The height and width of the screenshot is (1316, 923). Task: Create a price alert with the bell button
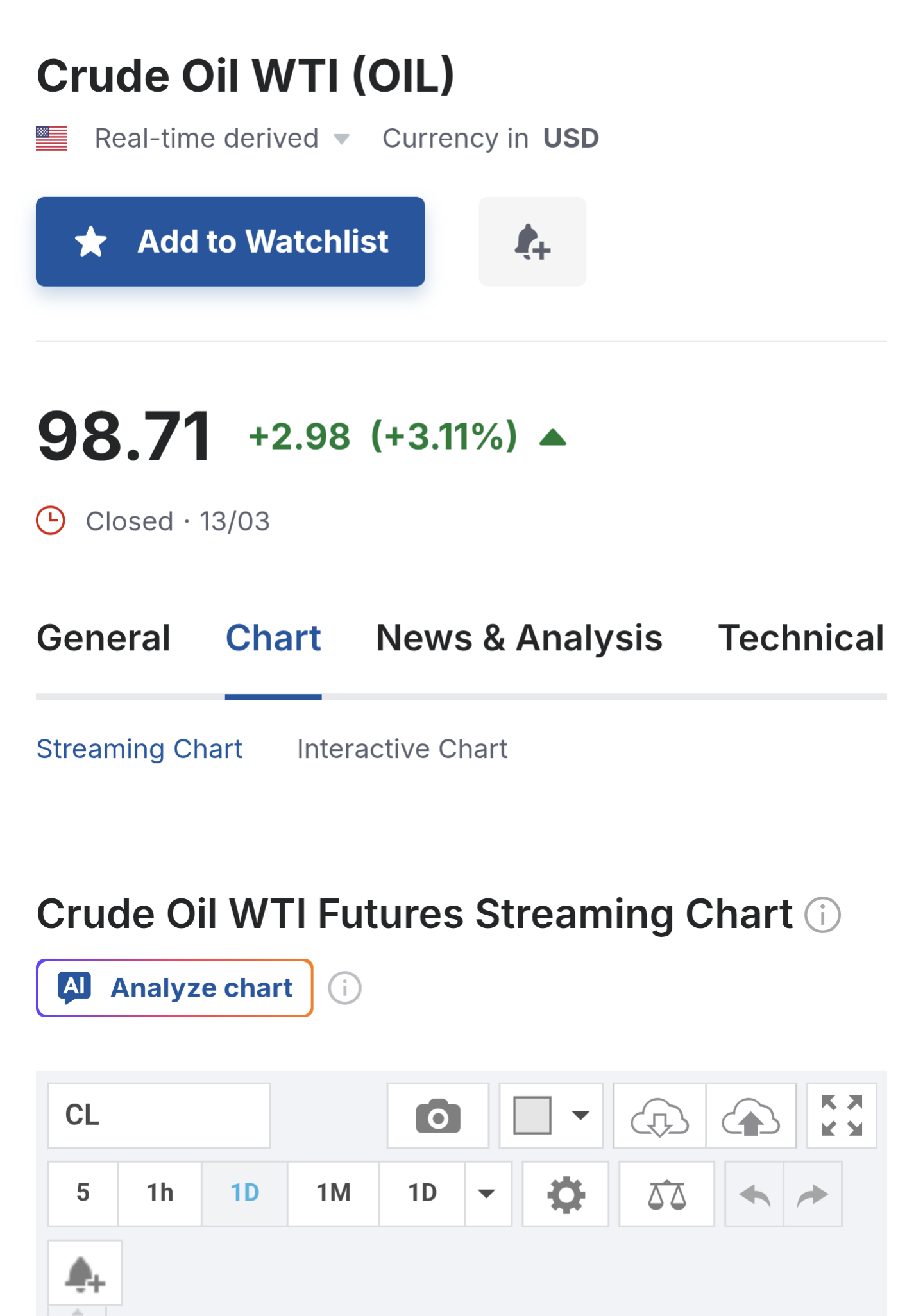pyautogui.click(x=532, y=242)
